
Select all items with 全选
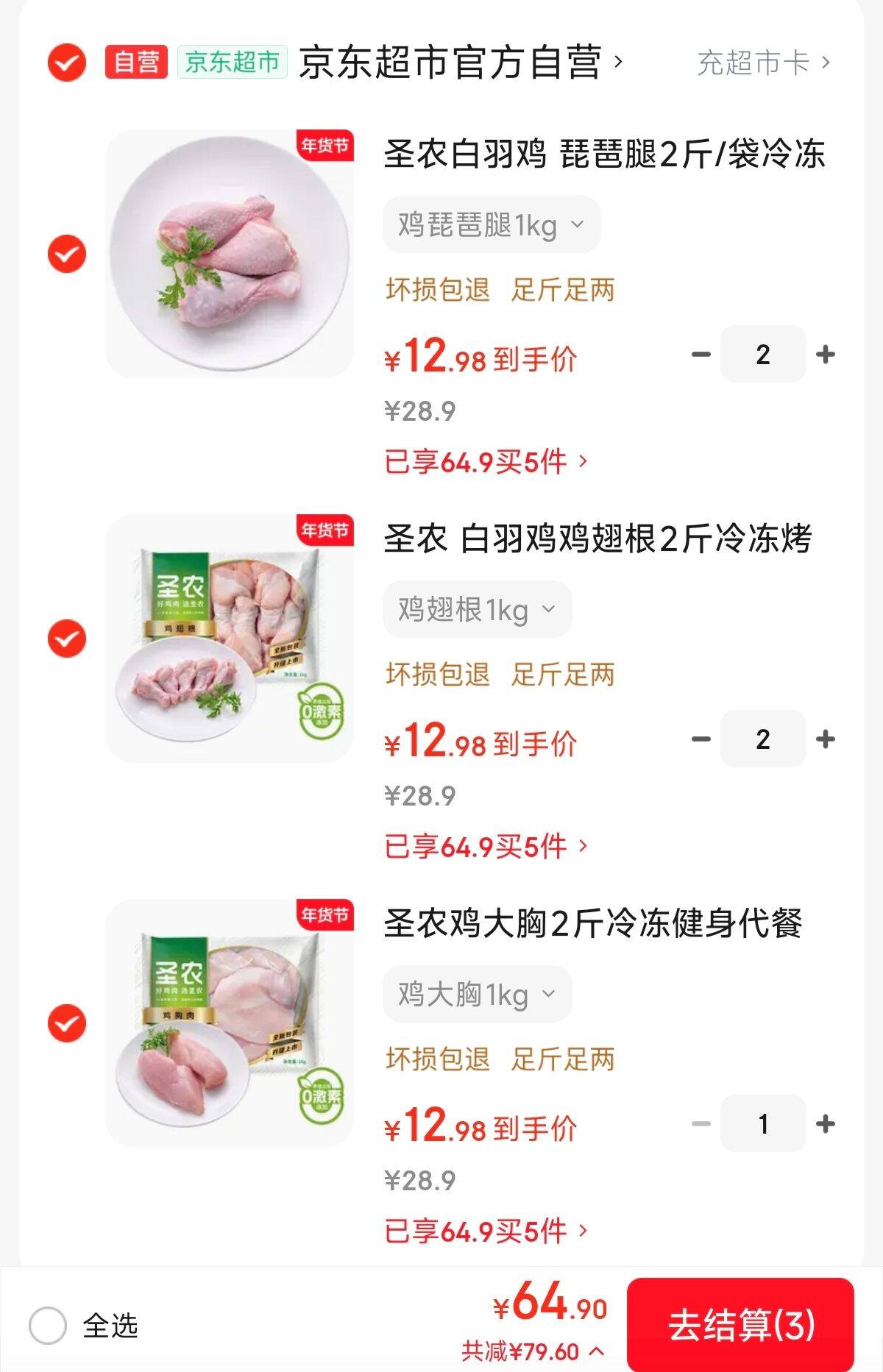pyautogui.click(x=49, y=1326)
